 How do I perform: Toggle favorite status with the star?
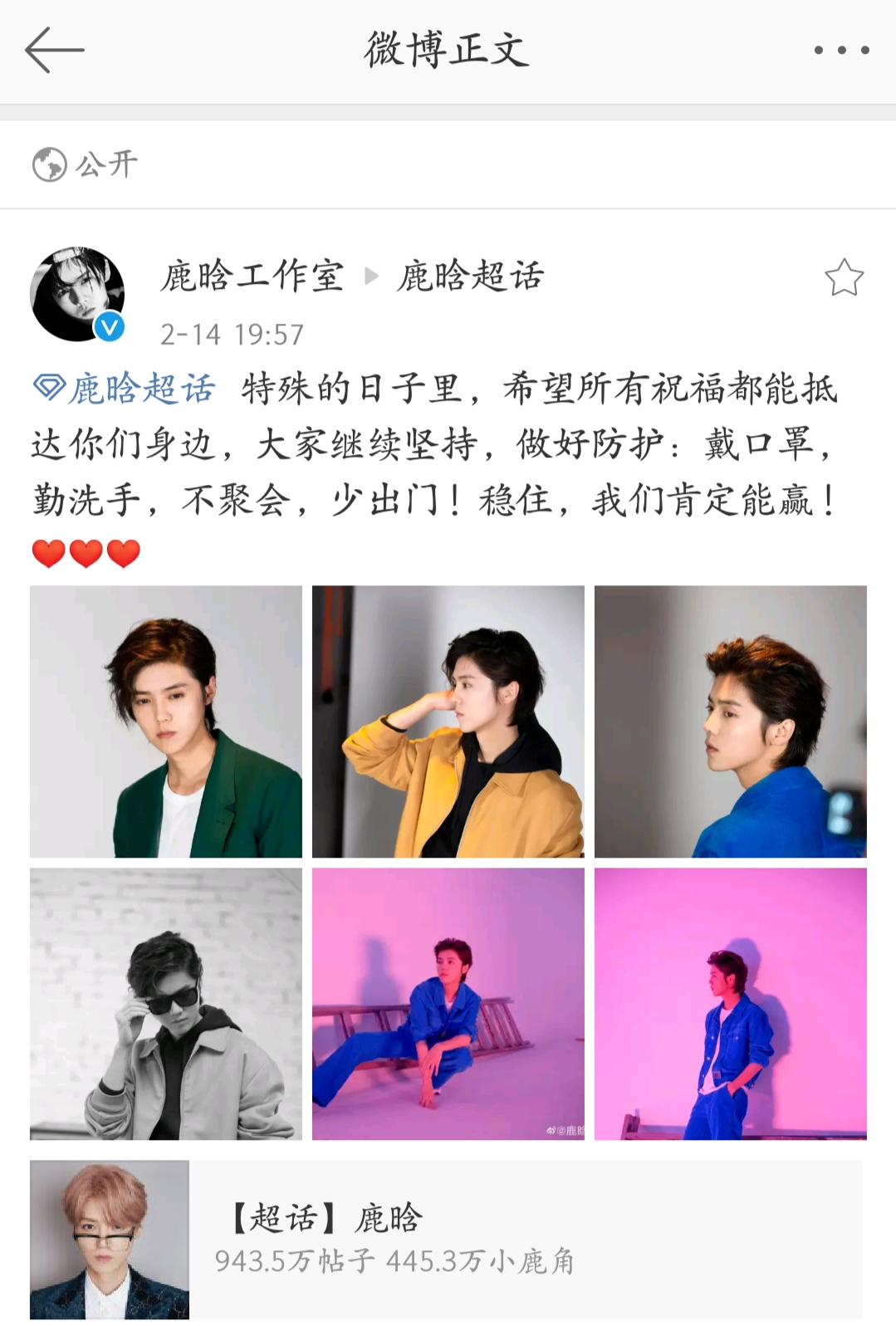tap(846, 276)
